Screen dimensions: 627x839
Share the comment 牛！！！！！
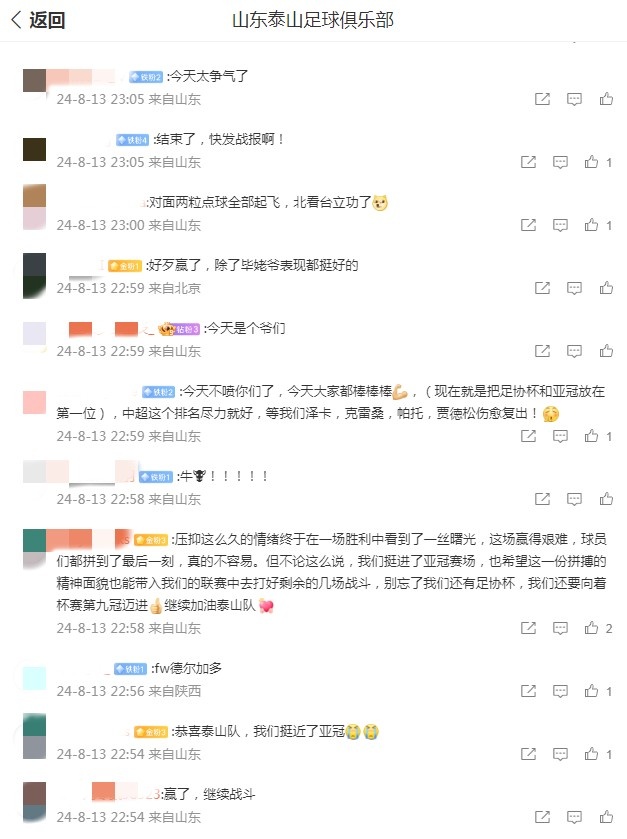point(542,499)
